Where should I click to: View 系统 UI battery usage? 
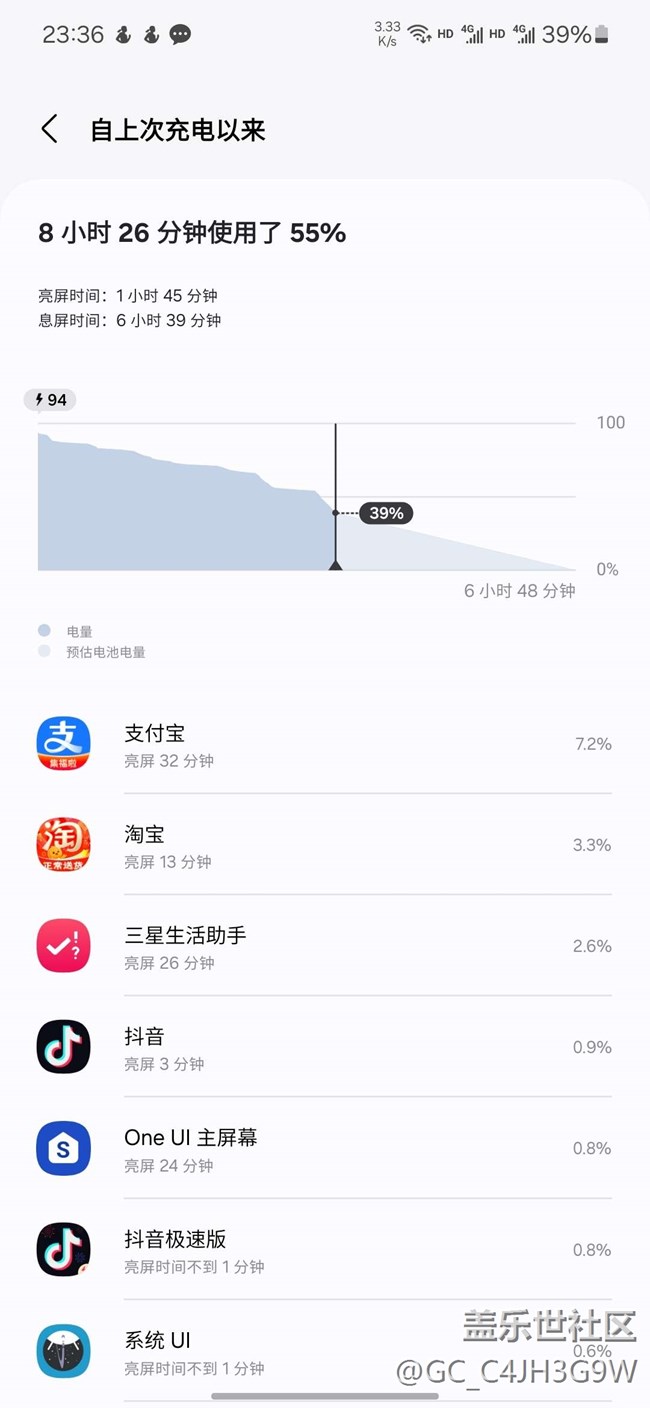[x=324, y=1351]
